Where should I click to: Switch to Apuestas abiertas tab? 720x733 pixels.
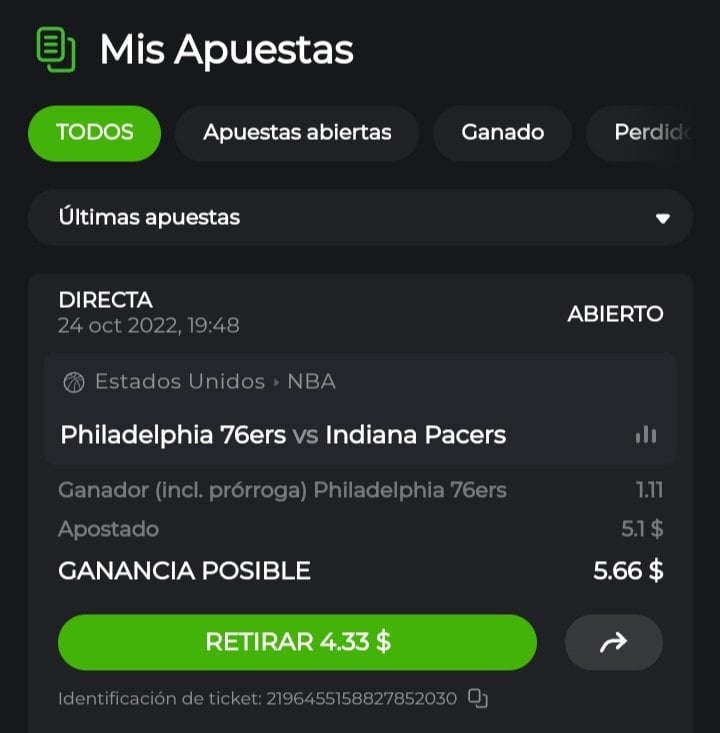pos(297,133)
